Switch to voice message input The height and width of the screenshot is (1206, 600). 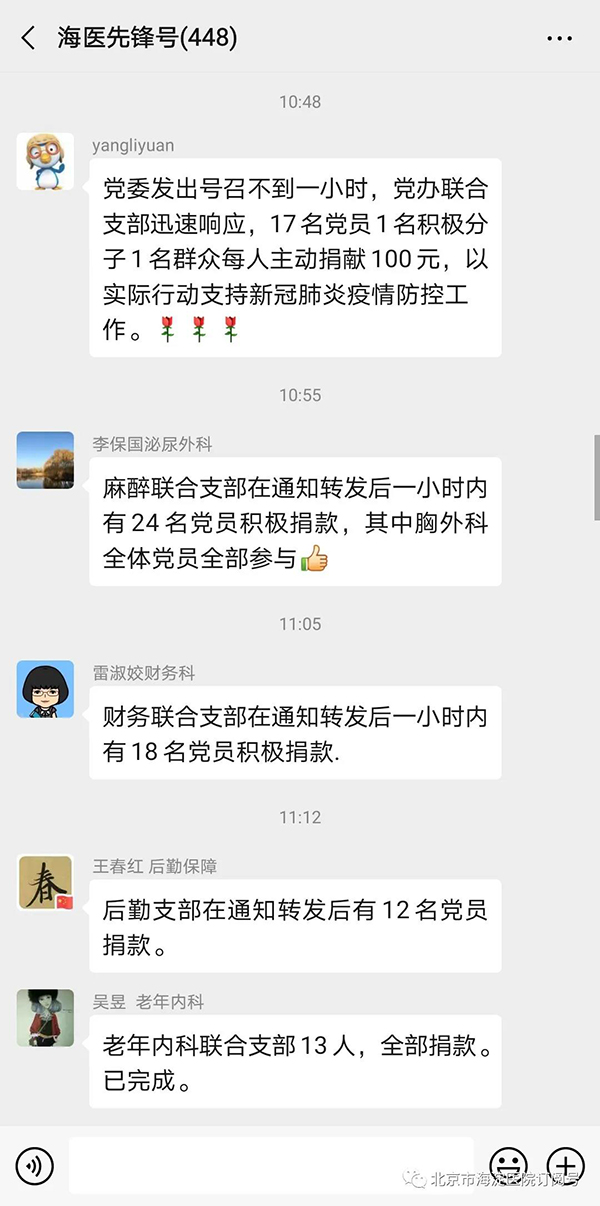[35, 1166]
